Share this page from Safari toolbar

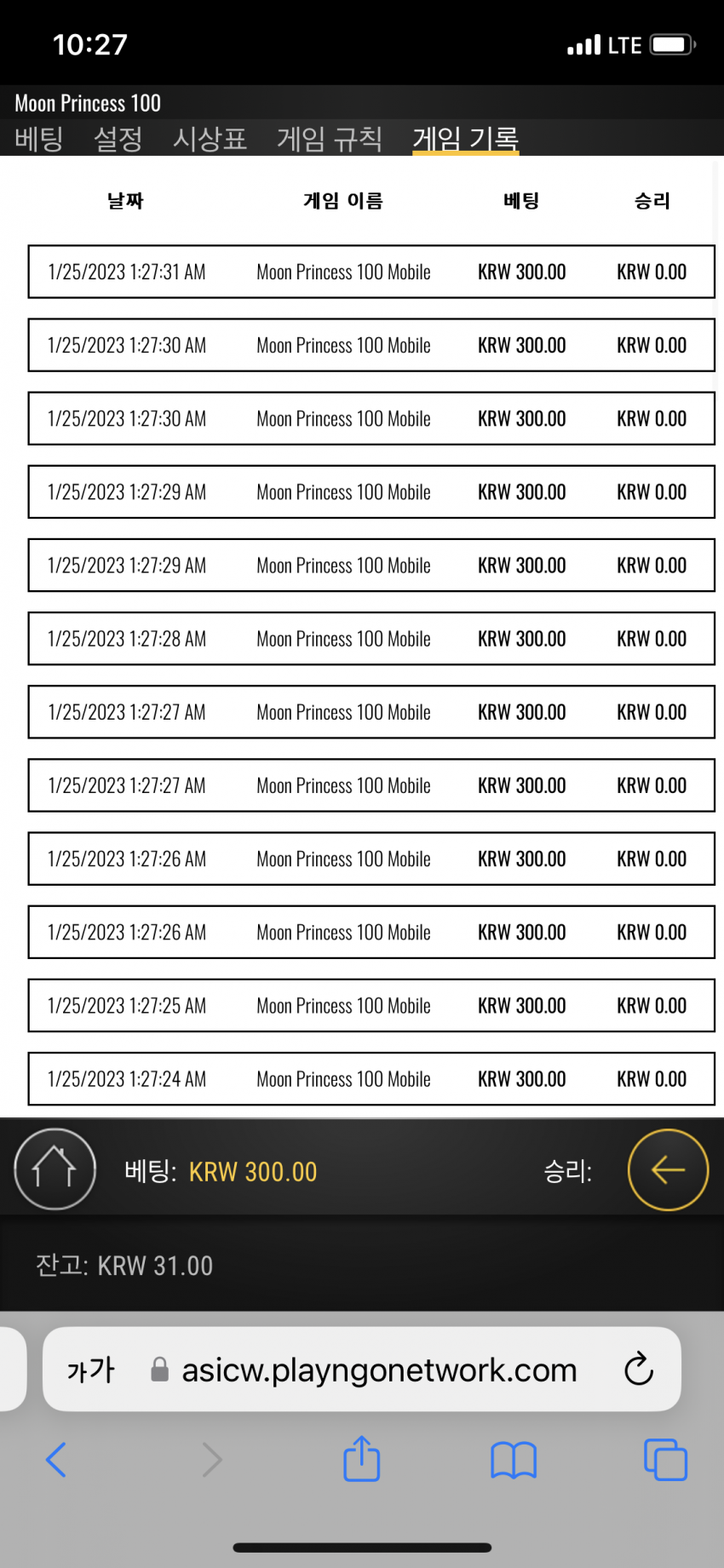click(x=362, y=1458)
